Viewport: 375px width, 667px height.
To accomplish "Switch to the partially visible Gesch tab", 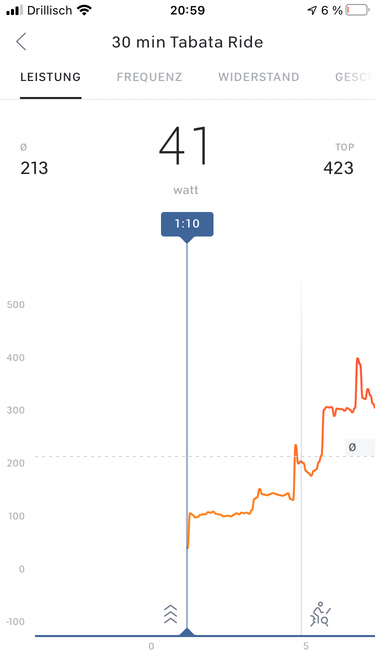I will pos(355,77).
